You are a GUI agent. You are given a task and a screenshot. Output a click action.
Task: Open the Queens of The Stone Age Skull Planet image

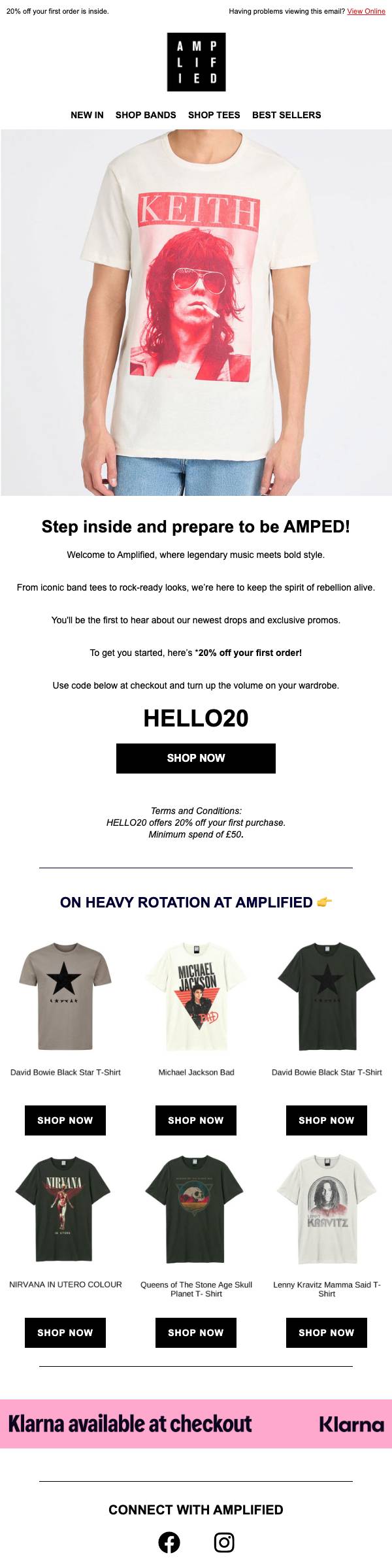tap(196, 1209)
